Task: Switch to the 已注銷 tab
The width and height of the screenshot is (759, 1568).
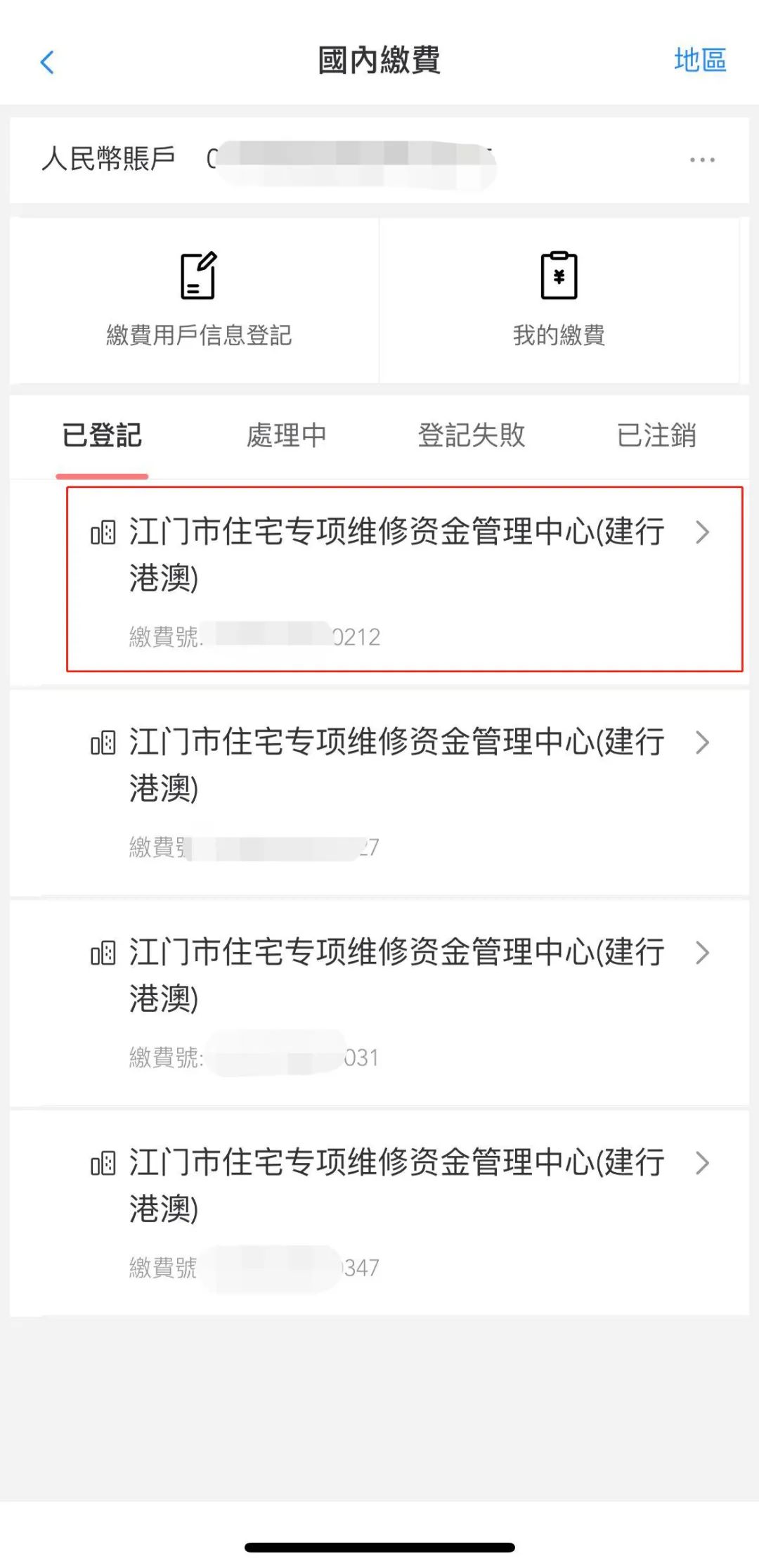Action: pyautogui.click(x=656, y=435)
